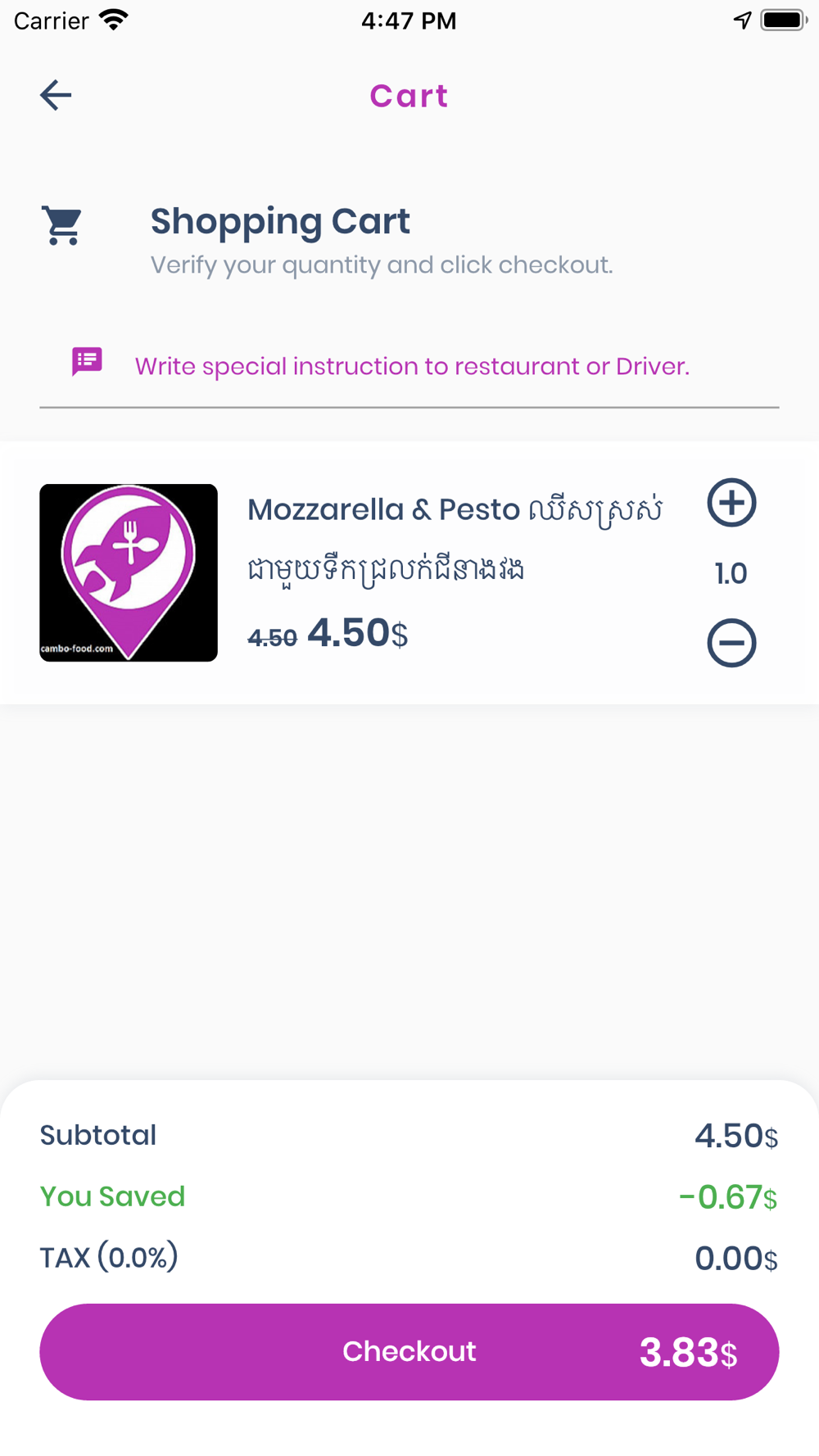Decrease Mozzarella & Pesto quantity

731,643
